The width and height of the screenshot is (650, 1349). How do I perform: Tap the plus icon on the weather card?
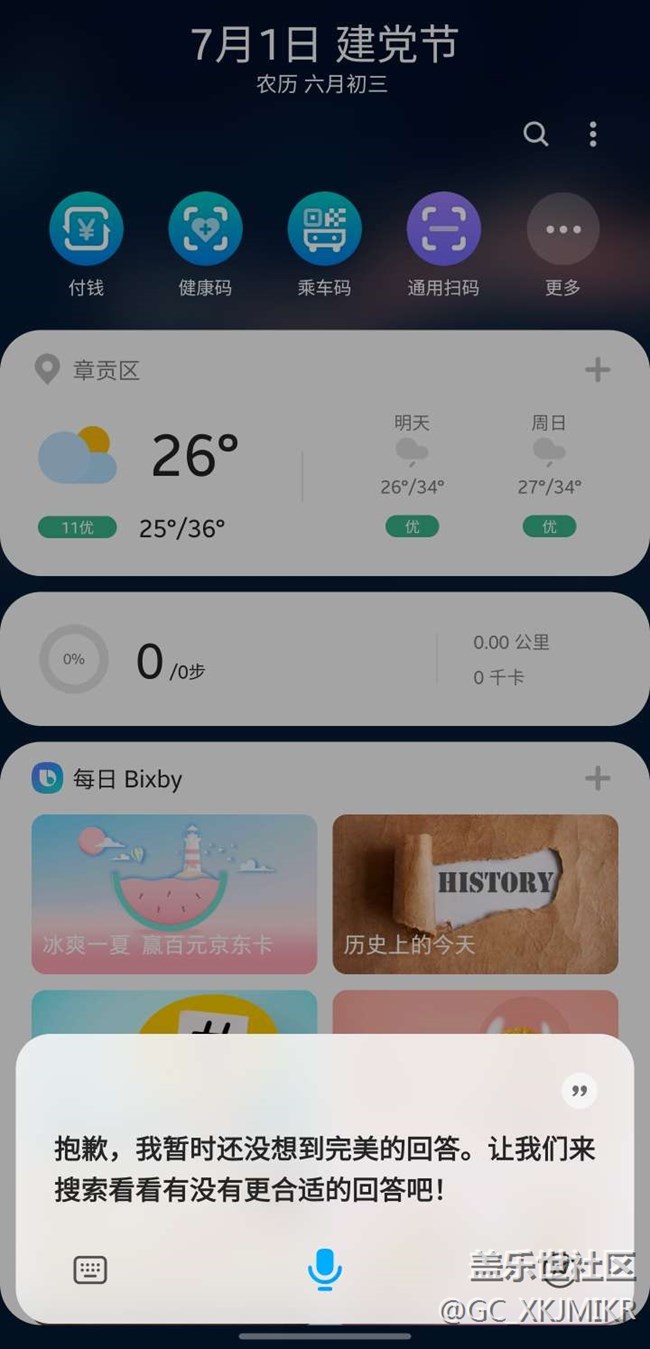(x=597, y=370)
